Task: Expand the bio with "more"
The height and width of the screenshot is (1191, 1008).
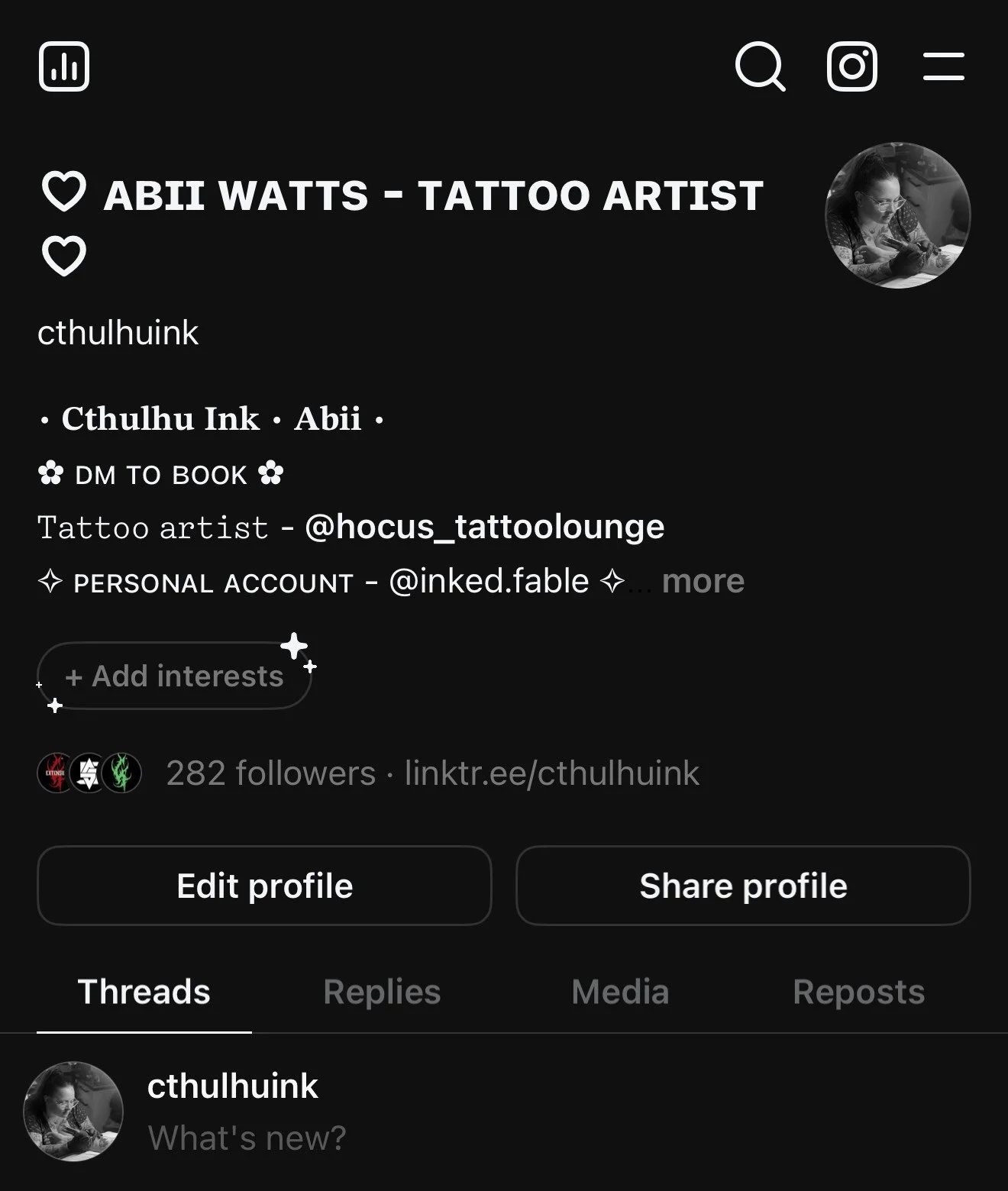Action: (x=703, y=582)
